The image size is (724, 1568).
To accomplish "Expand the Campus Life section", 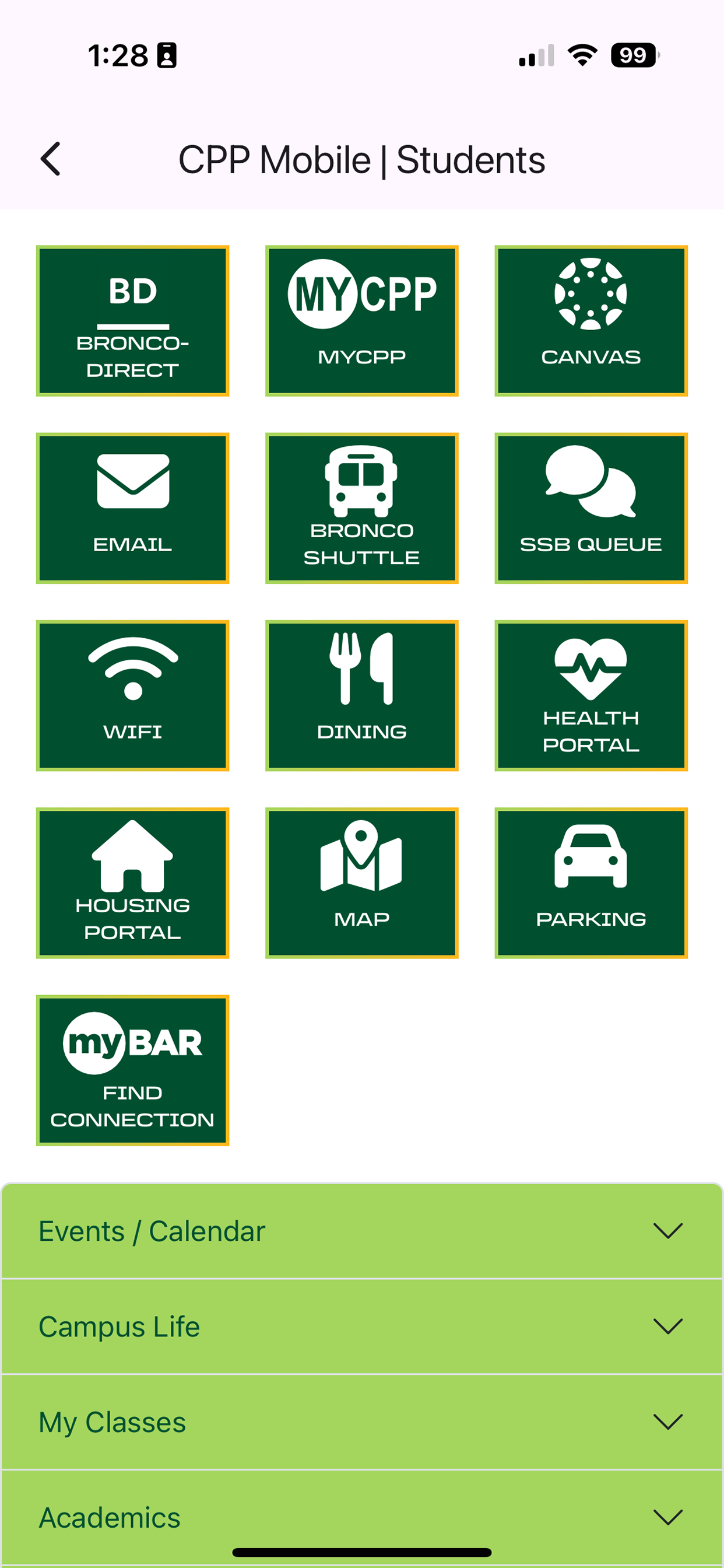I will coord(362,1327).
